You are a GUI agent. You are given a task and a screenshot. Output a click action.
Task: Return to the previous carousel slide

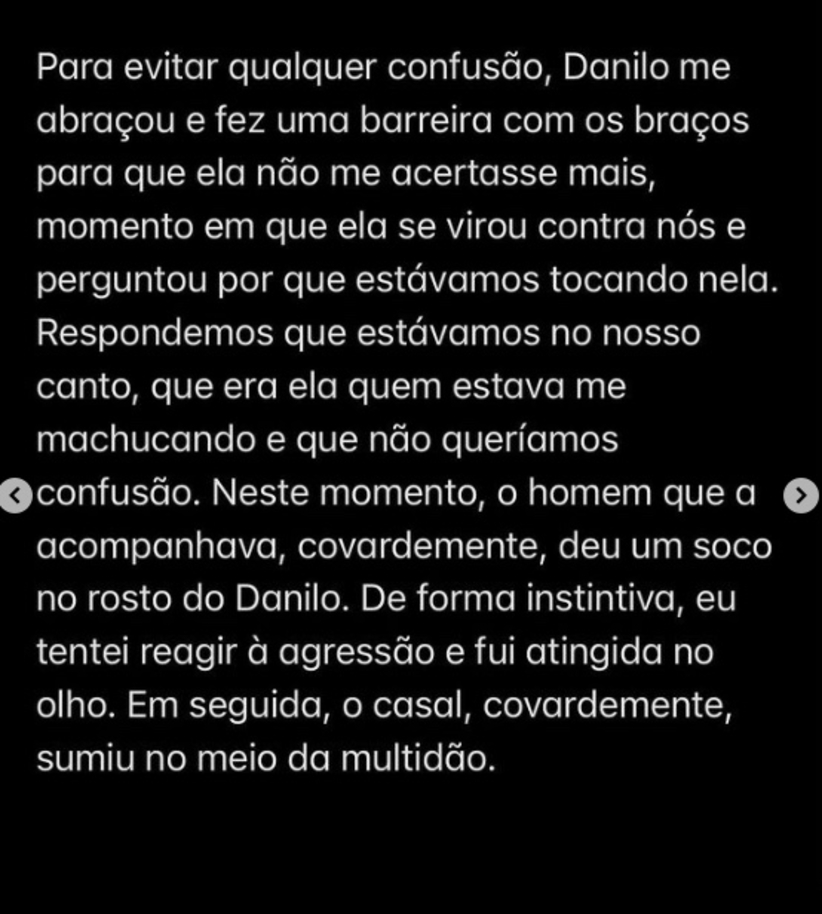[15, 496]
